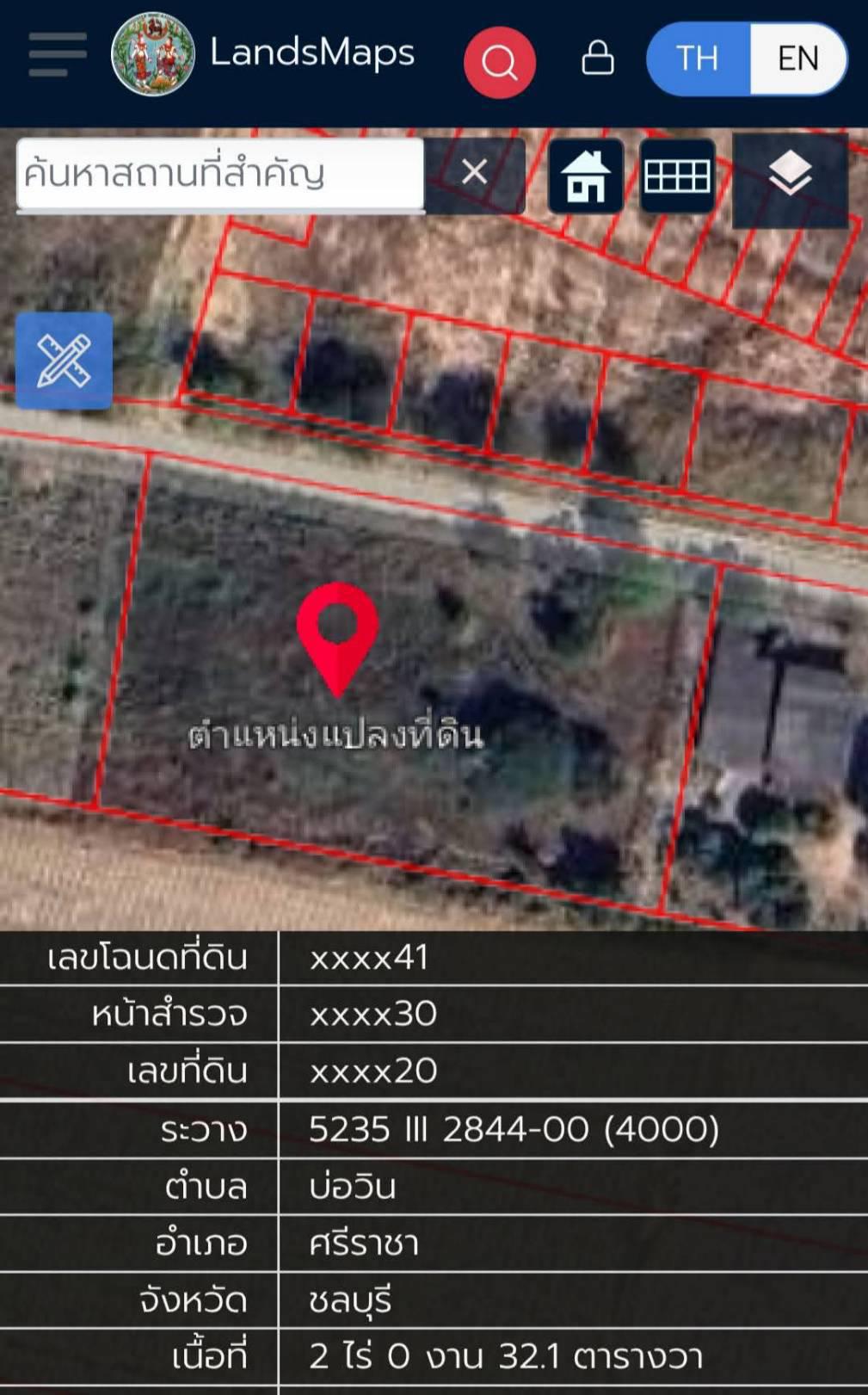Open the login lock icon
The image size is (868, 1395).
coord(597,59)
